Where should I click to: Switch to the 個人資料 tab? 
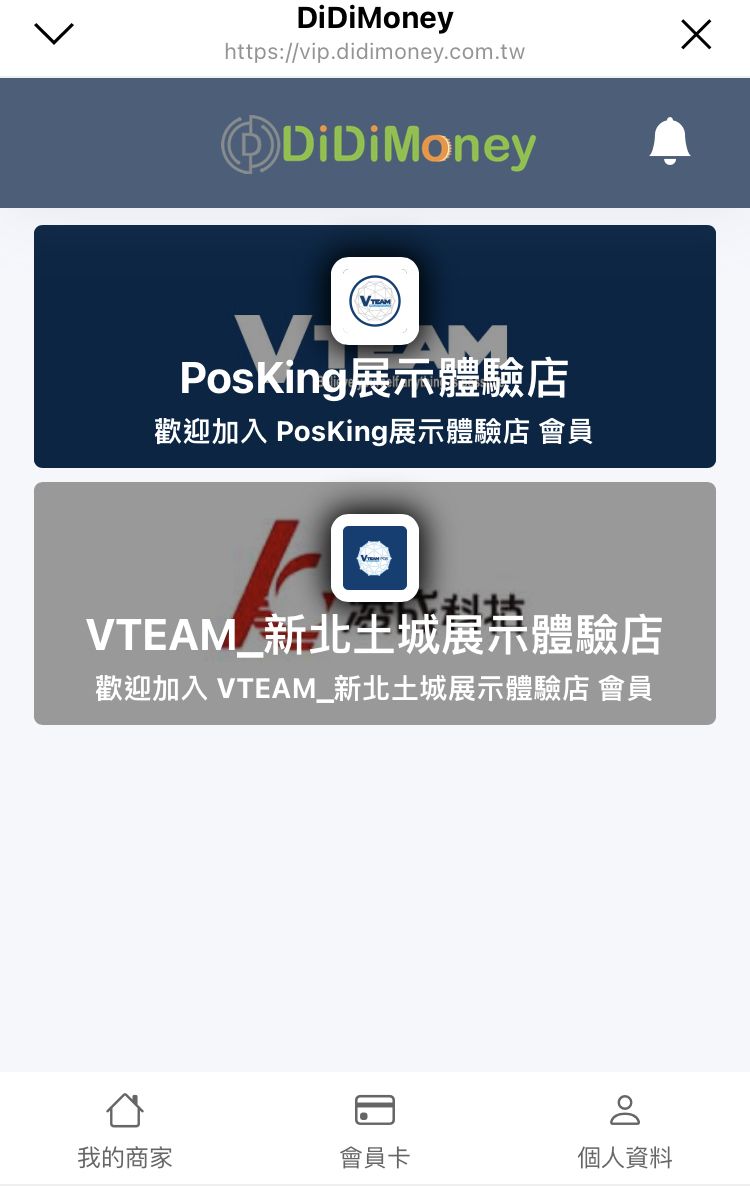[x=624, y=1130]
